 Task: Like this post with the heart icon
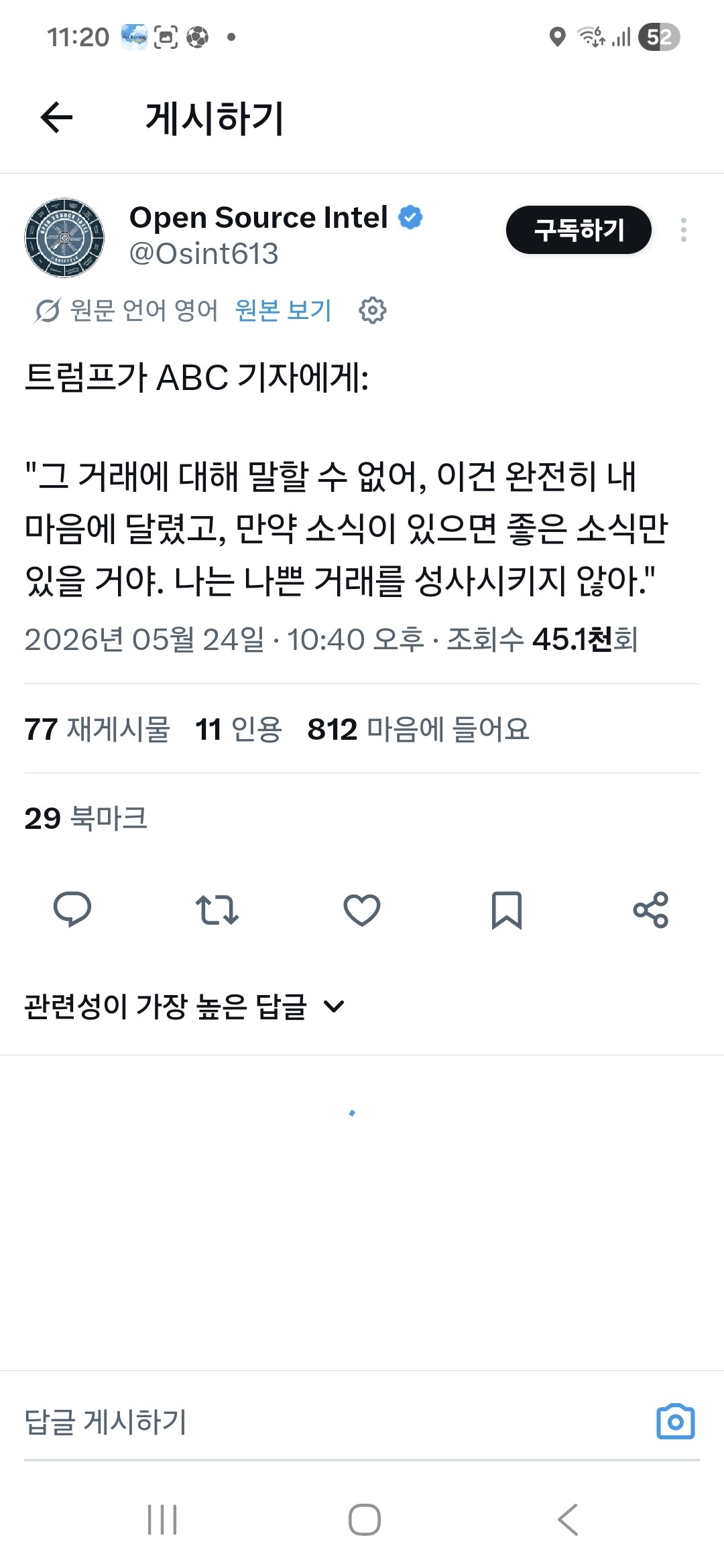click(362, 910)
